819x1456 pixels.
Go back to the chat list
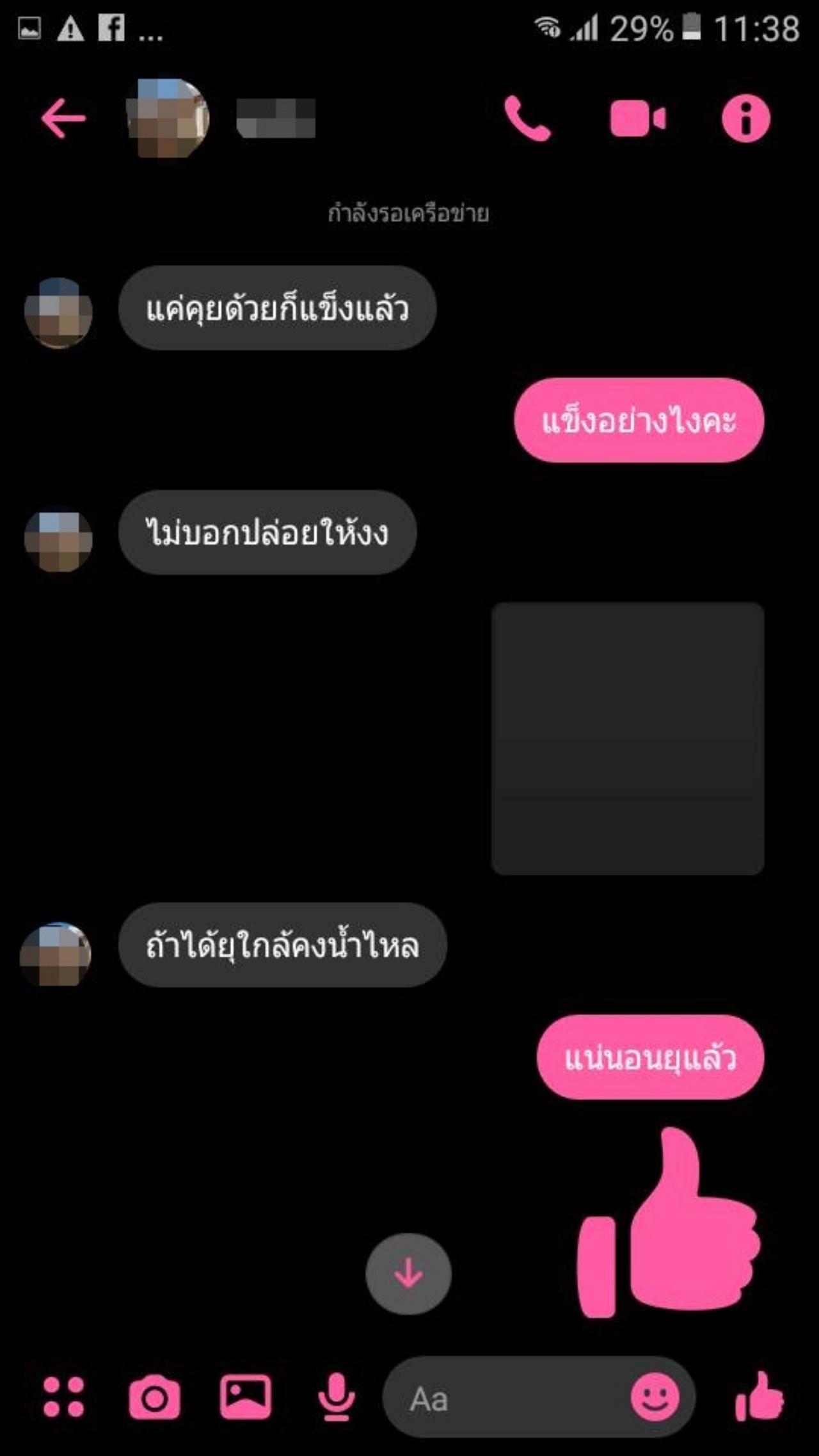pyautogui.click(x=63, y=118)
